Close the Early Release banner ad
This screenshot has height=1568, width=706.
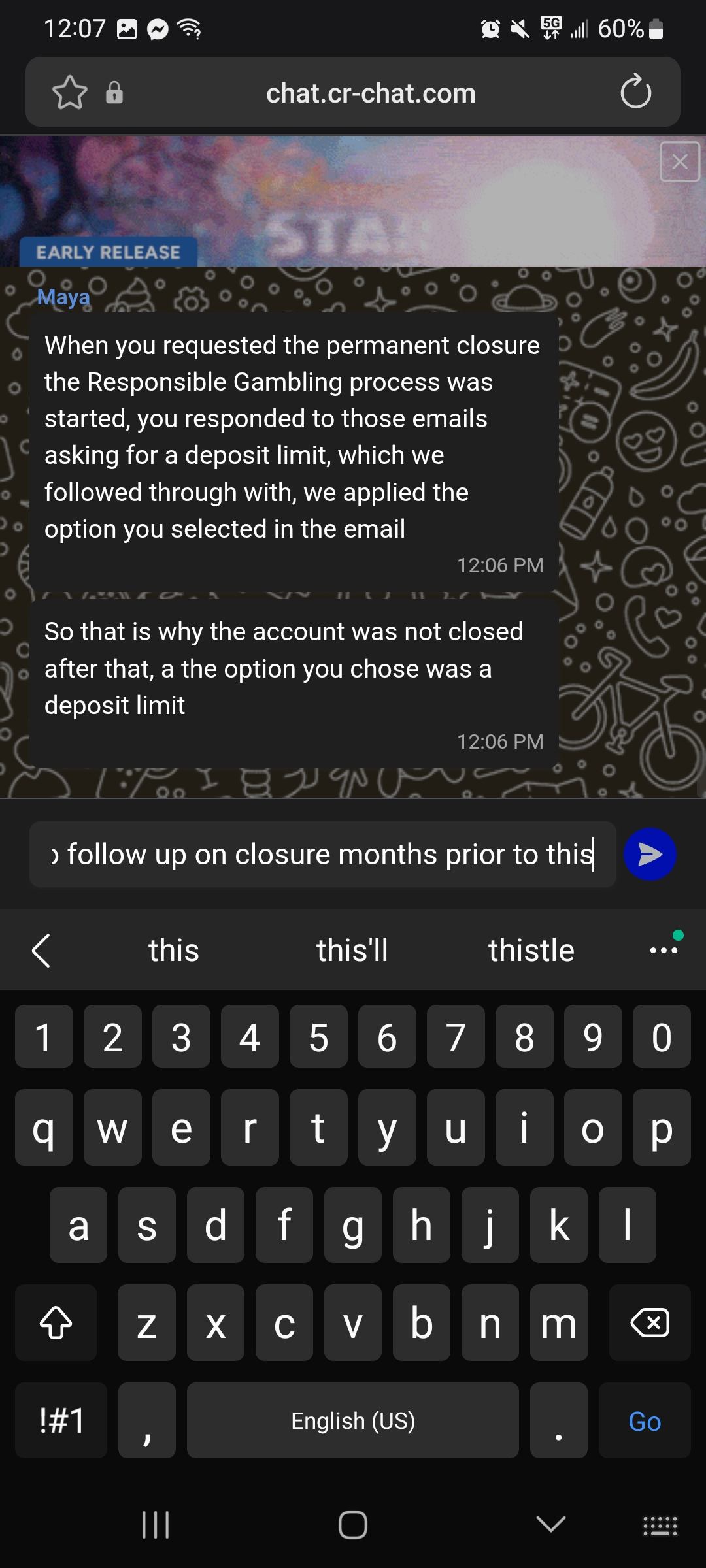680,161
